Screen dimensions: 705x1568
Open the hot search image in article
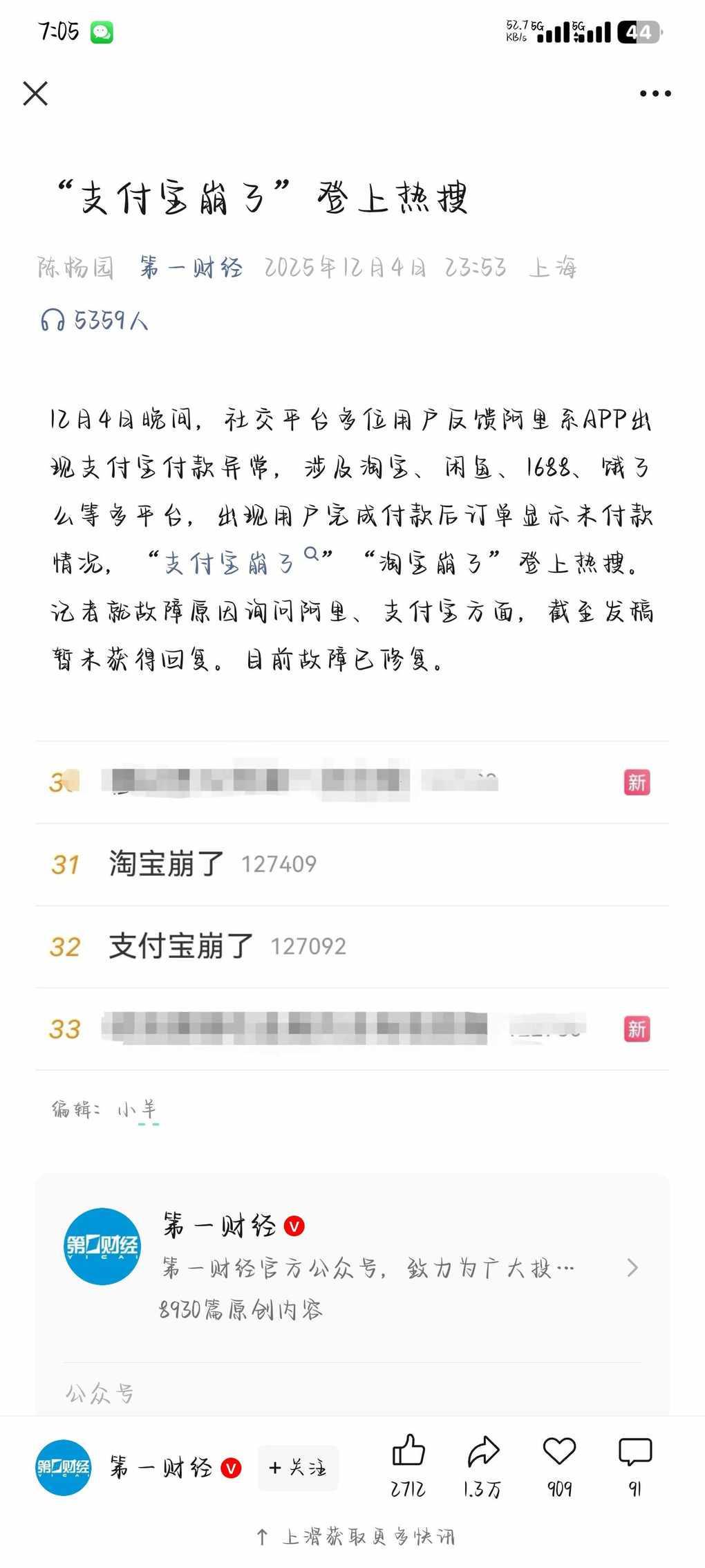point(352,905)
